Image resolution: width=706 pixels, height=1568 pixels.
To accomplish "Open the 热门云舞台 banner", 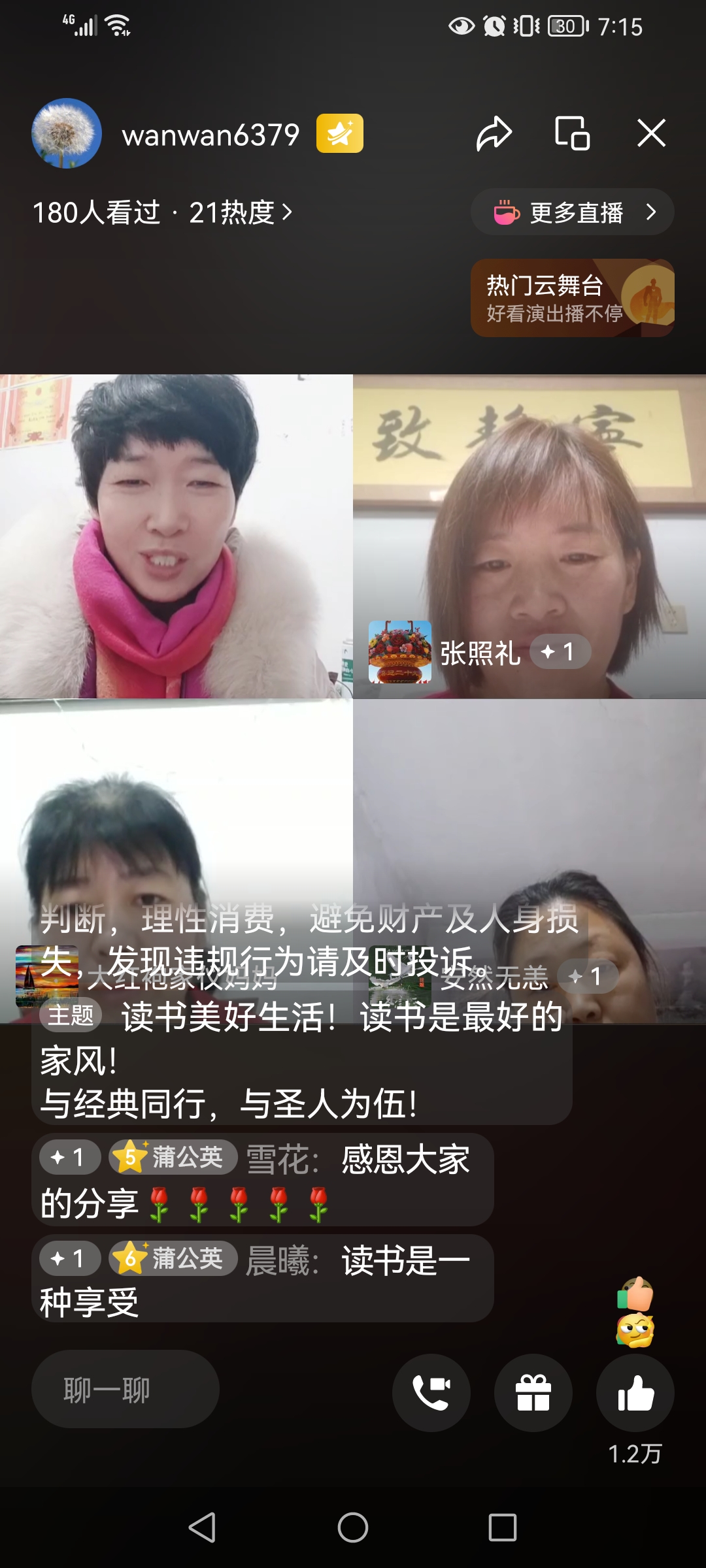I will [573, 298].
